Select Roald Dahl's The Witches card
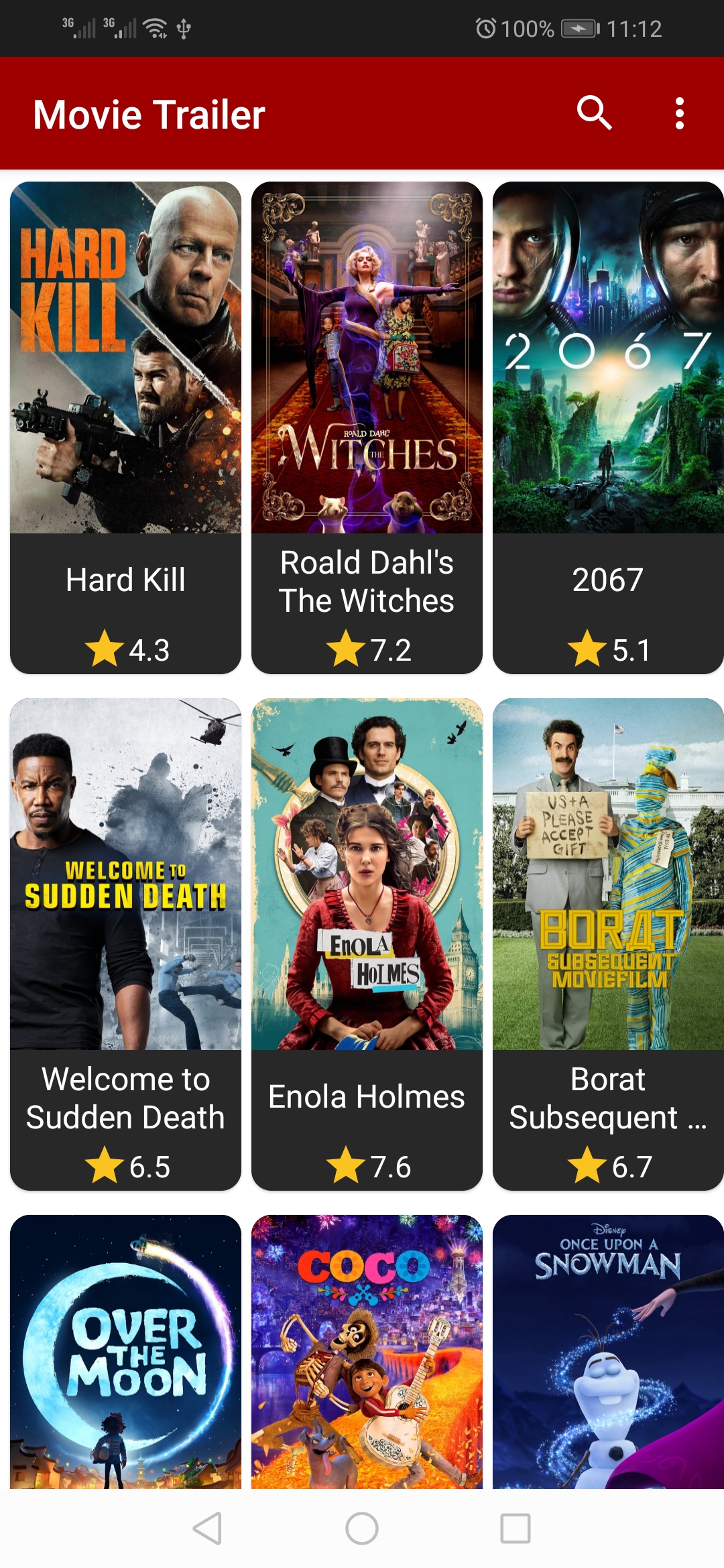This screenshot has width=724, height=1568. pos(367,427)
